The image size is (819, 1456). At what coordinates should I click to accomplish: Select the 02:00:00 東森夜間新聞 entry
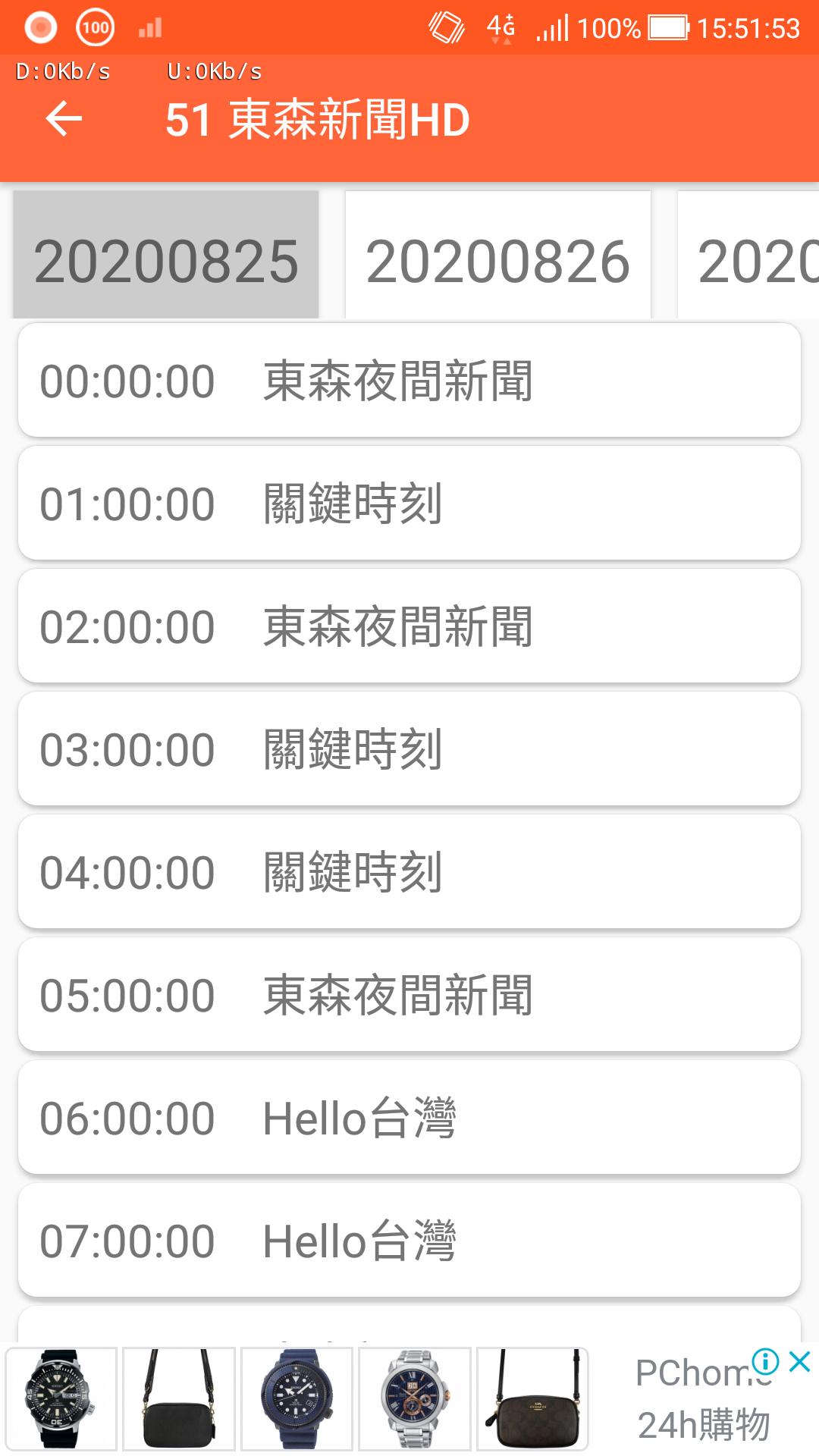click(409, 626)
